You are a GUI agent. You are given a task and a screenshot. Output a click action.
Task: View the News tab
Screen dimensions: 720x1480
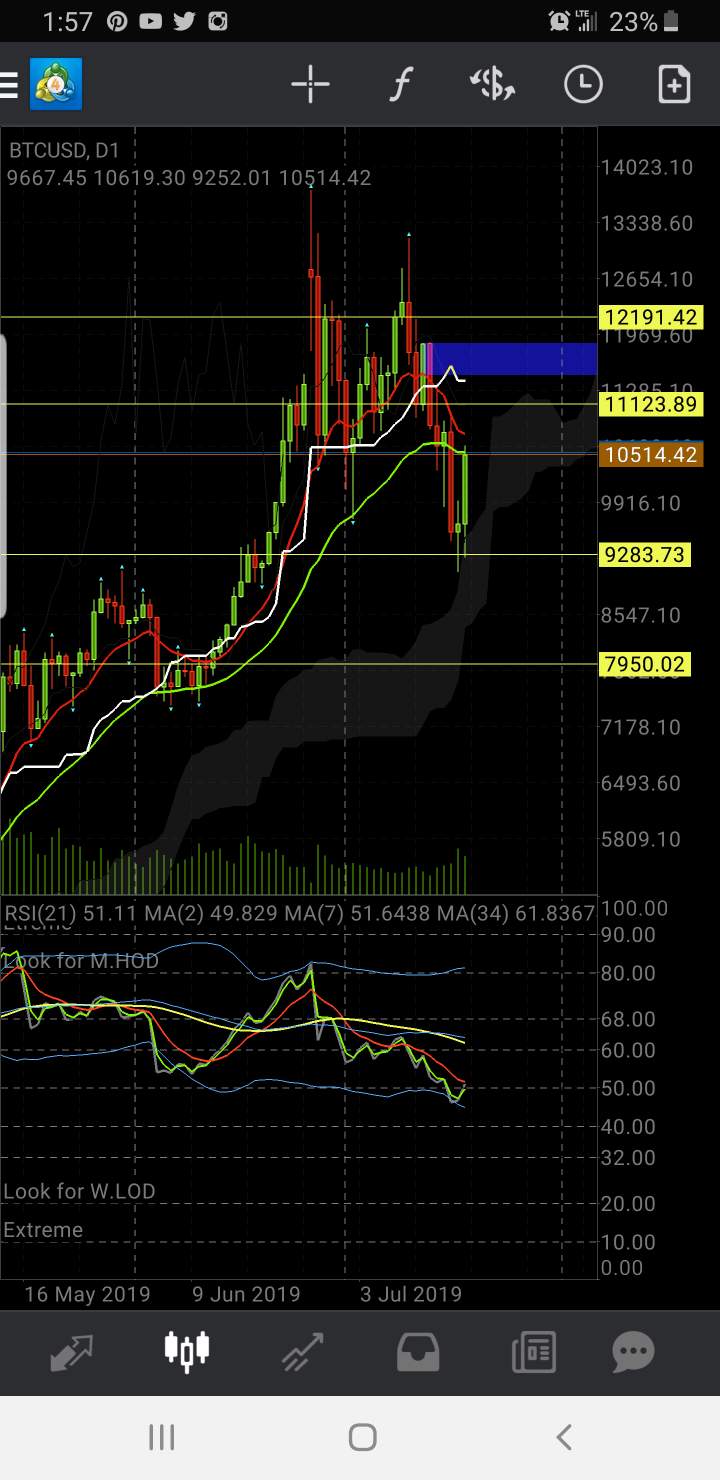534,1352
